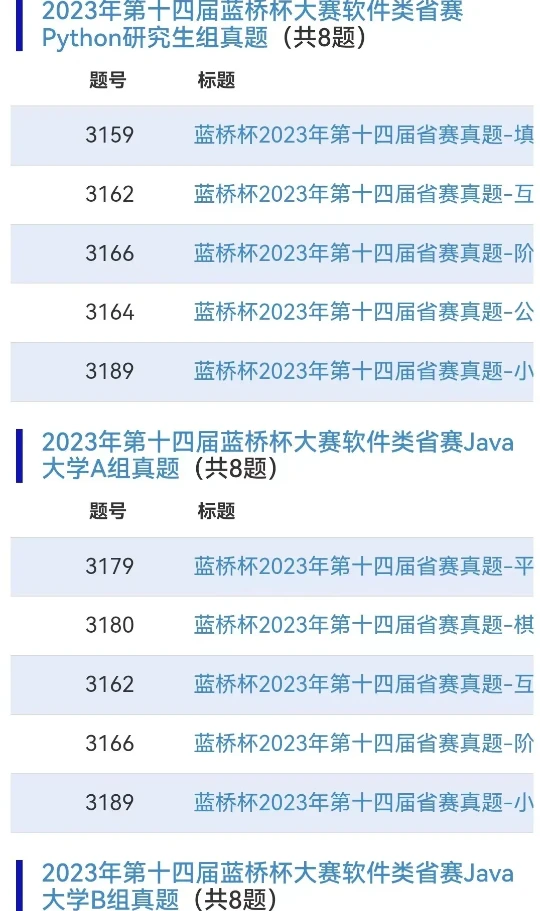Image resolution: width=540 pixels, height=911 pixels.
Task: Open problem 3166 in the Python研究生组 list
Action: pos(363,253)
